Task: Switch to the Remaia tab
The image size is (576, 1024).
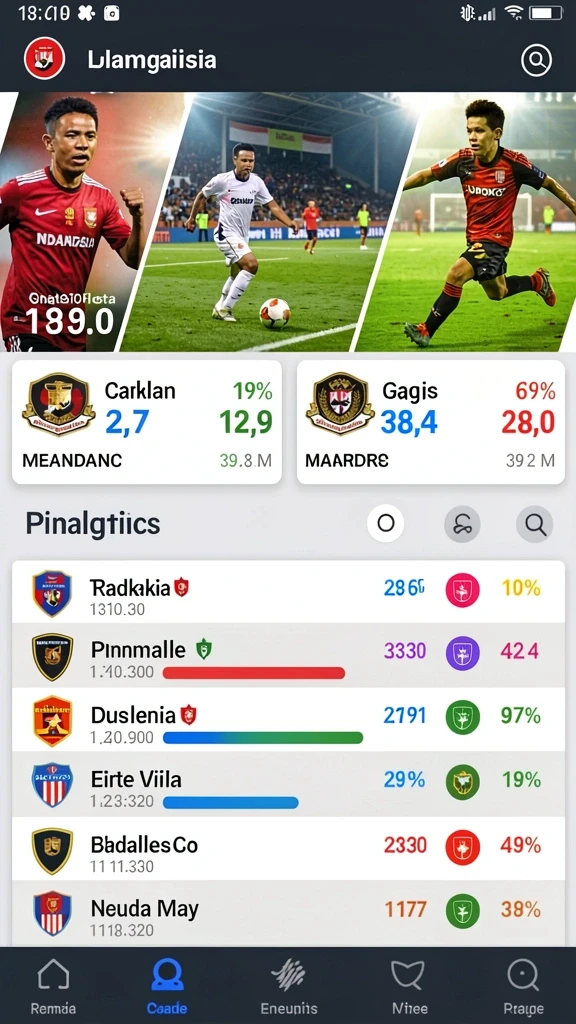Action: [53, 986]
